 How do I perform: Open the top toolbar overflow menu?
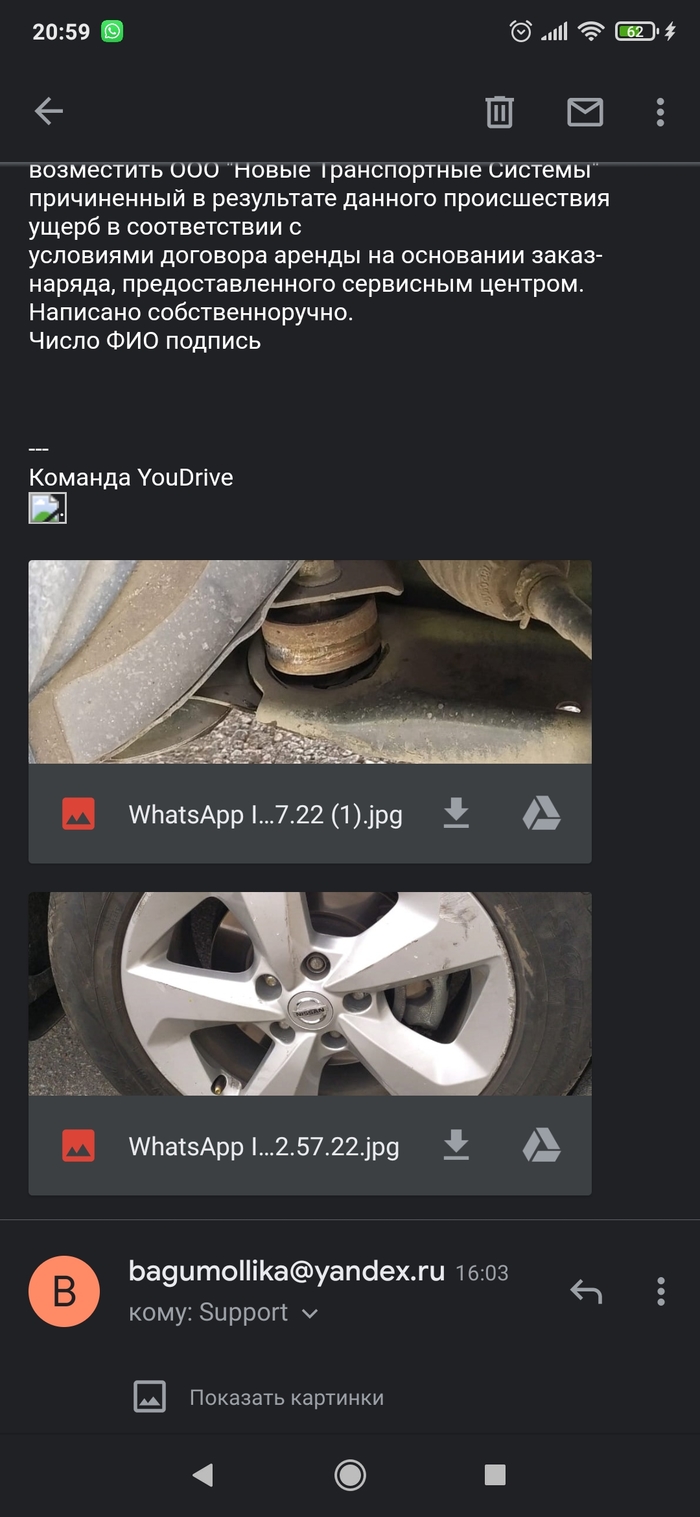[660, 112]
